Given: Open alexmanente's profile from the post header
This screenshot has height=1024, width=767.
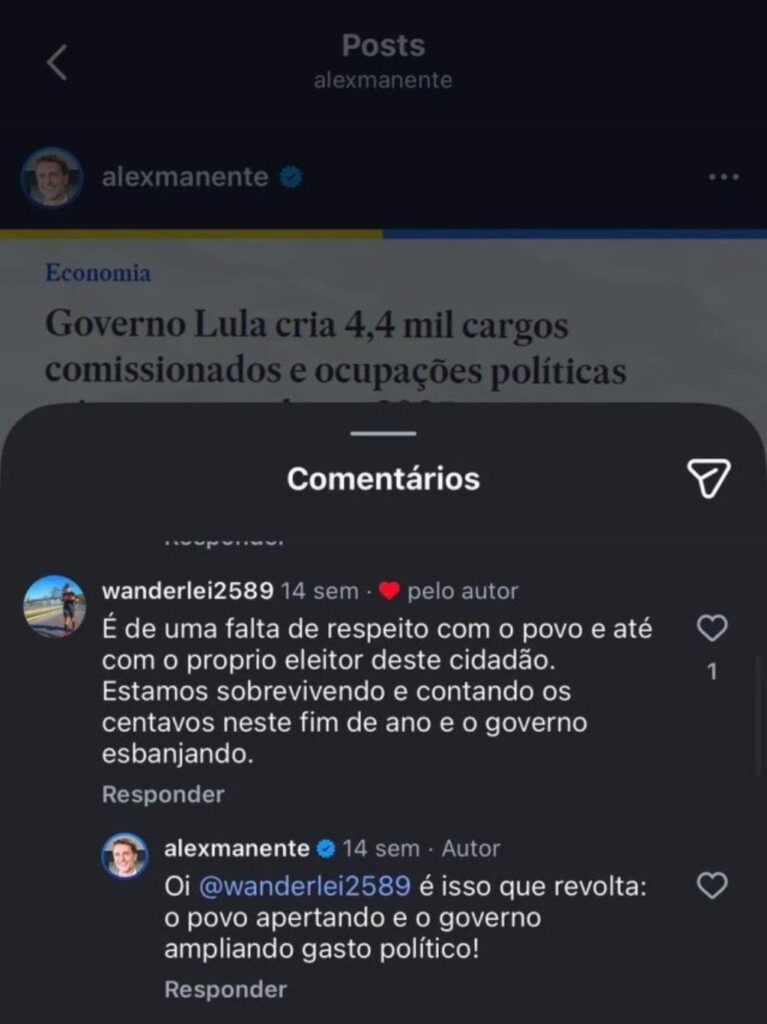Looking at the screenshot, I should (x=185, y=178).
